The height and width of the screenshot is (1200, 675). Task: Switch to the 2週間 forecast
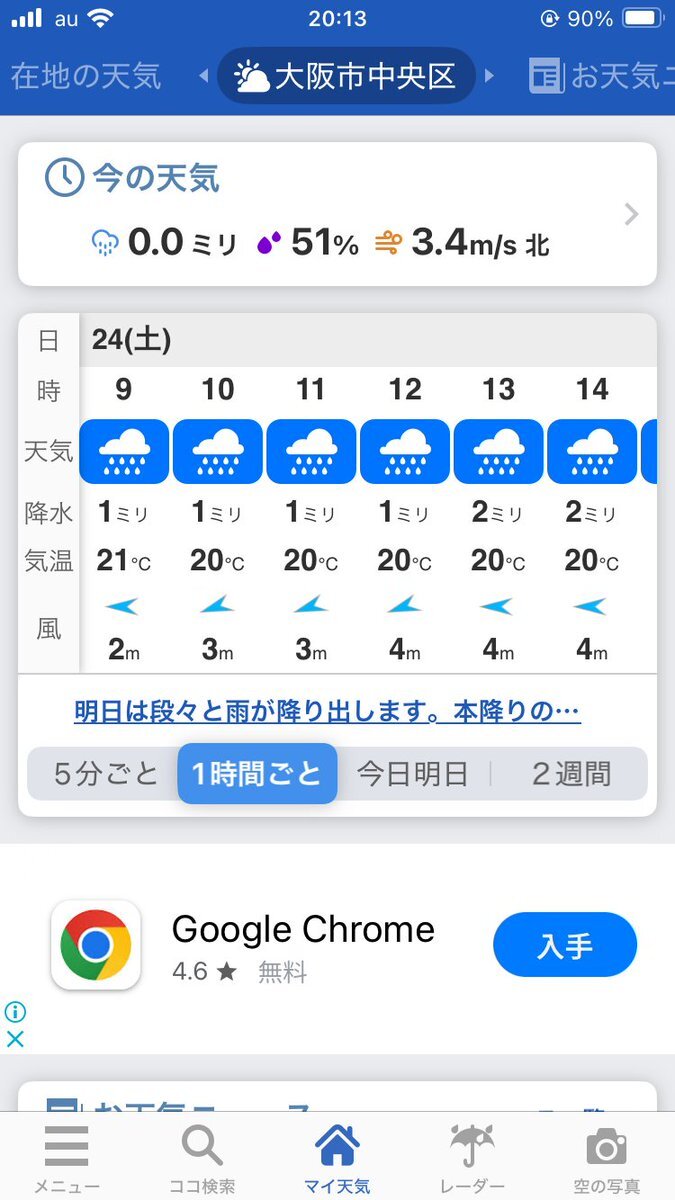pyautogui.click(x=570, y=773)
